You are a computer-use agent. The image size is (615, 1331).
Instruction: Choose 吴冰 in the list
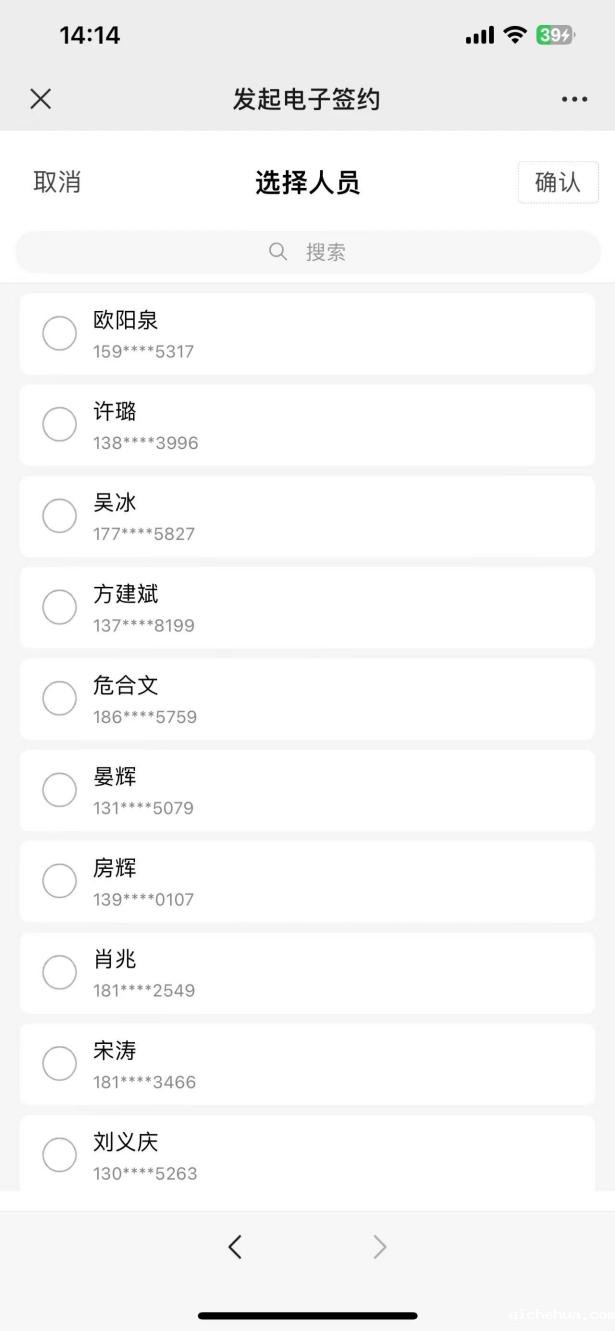(x=308, y=516)
